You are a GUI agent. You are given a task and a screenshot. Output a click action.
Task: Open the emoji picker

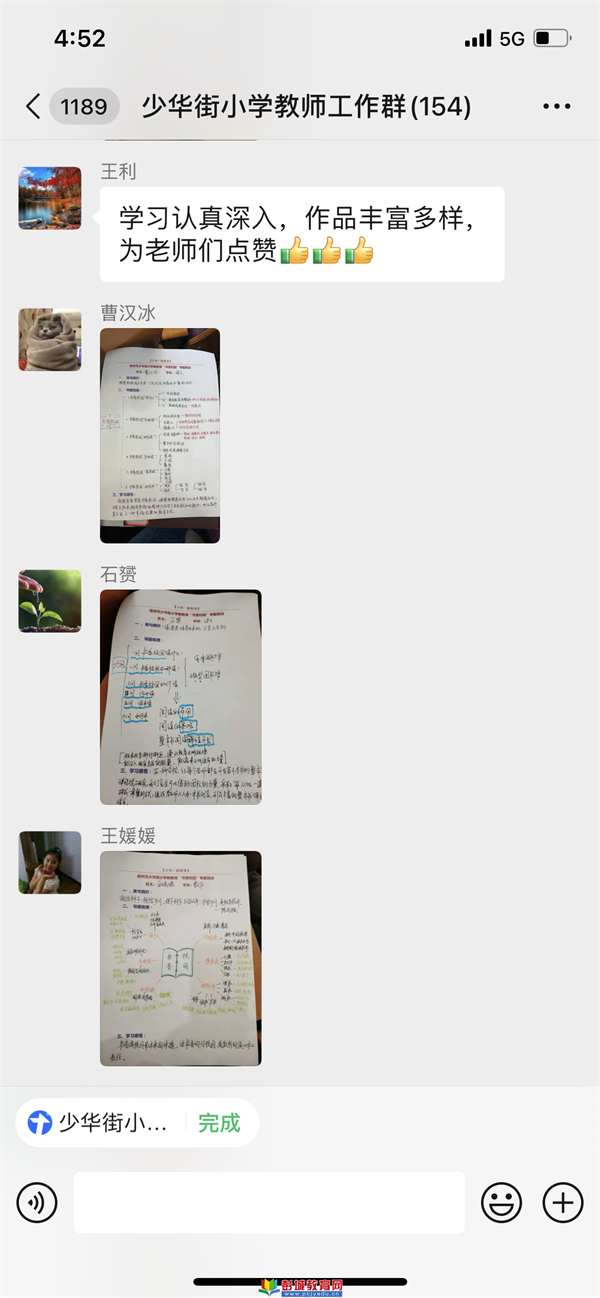click(501, 1202)
